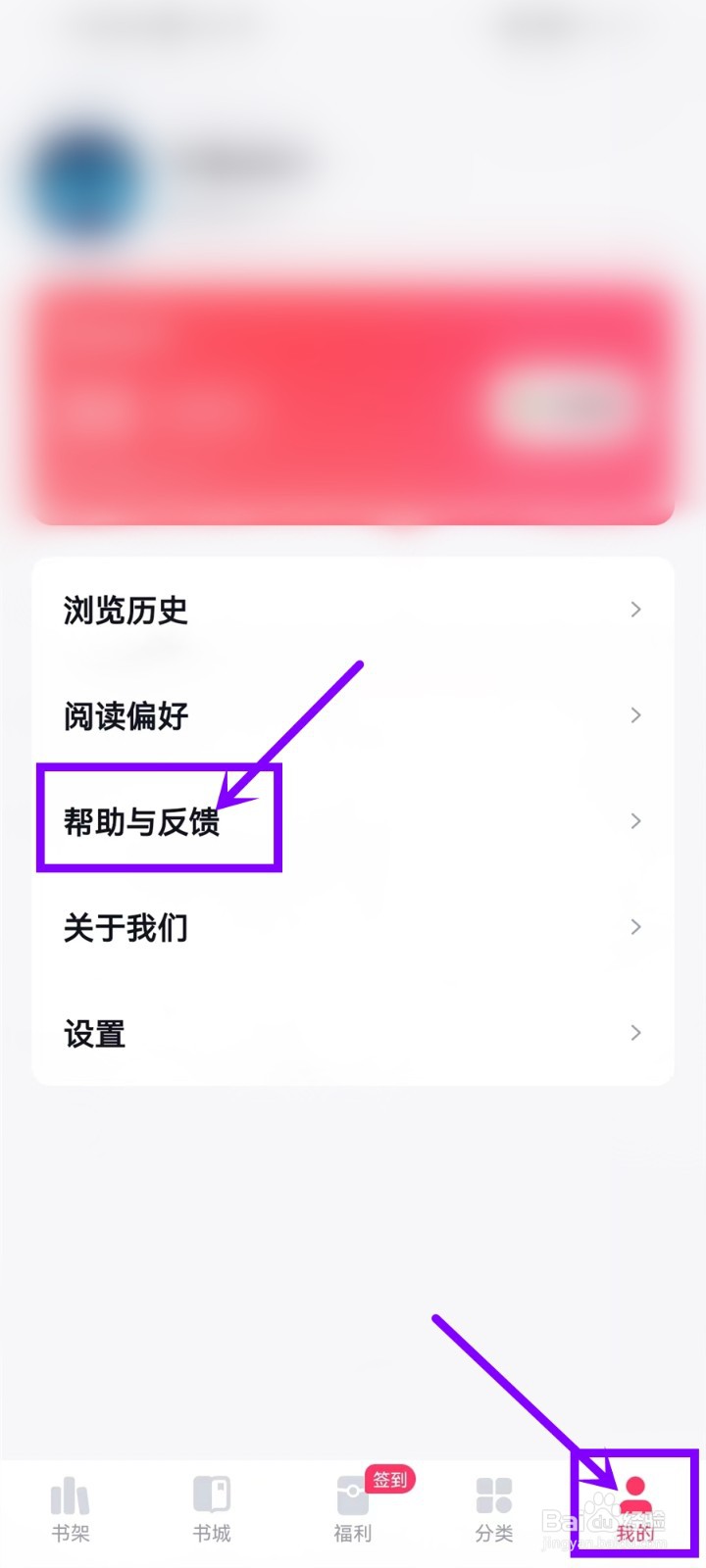Image resolution: width=706 pixels, height=1568 pixels.
Task: Open 关于我们 about page
Action: point(124,927)
